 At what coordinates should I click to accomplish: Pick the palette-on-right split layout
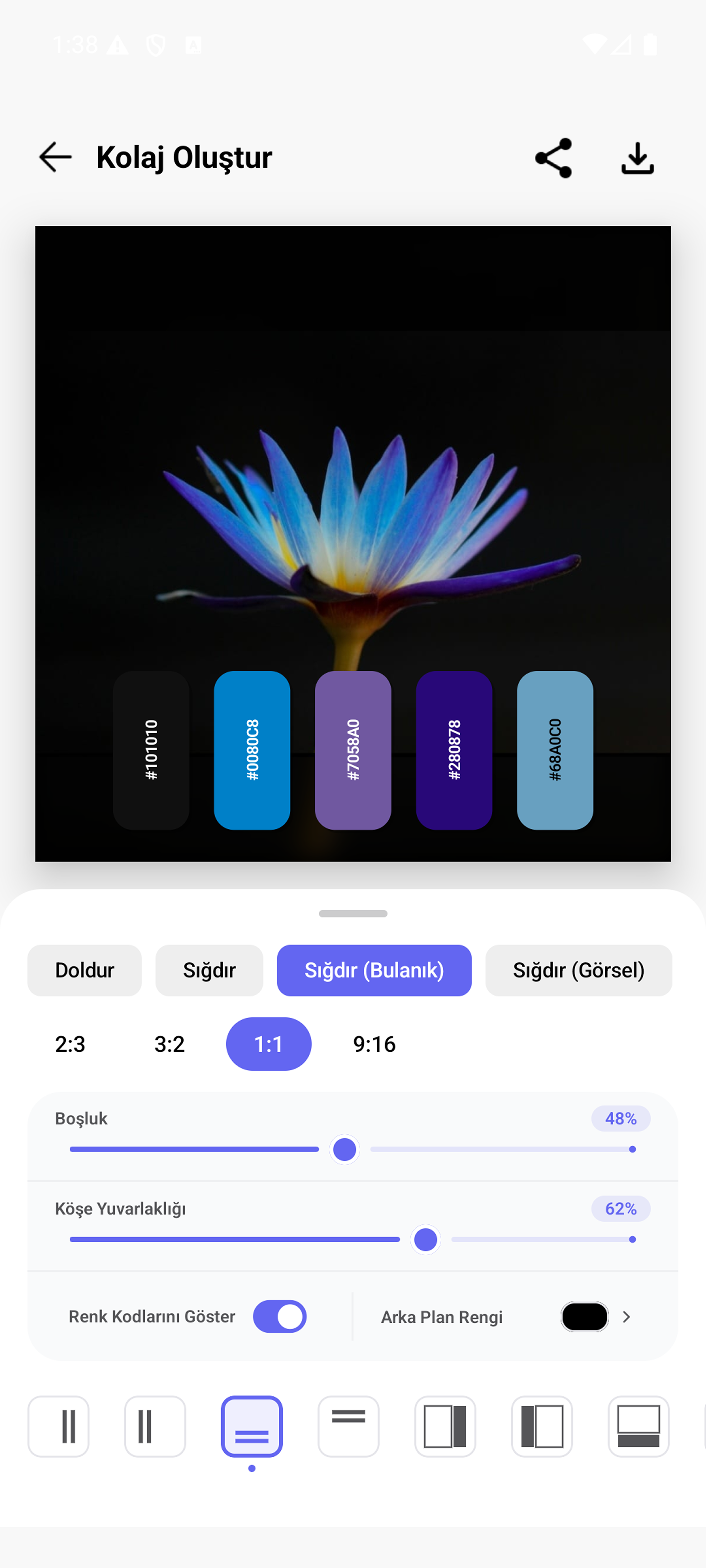click(x=445, y=1426)
